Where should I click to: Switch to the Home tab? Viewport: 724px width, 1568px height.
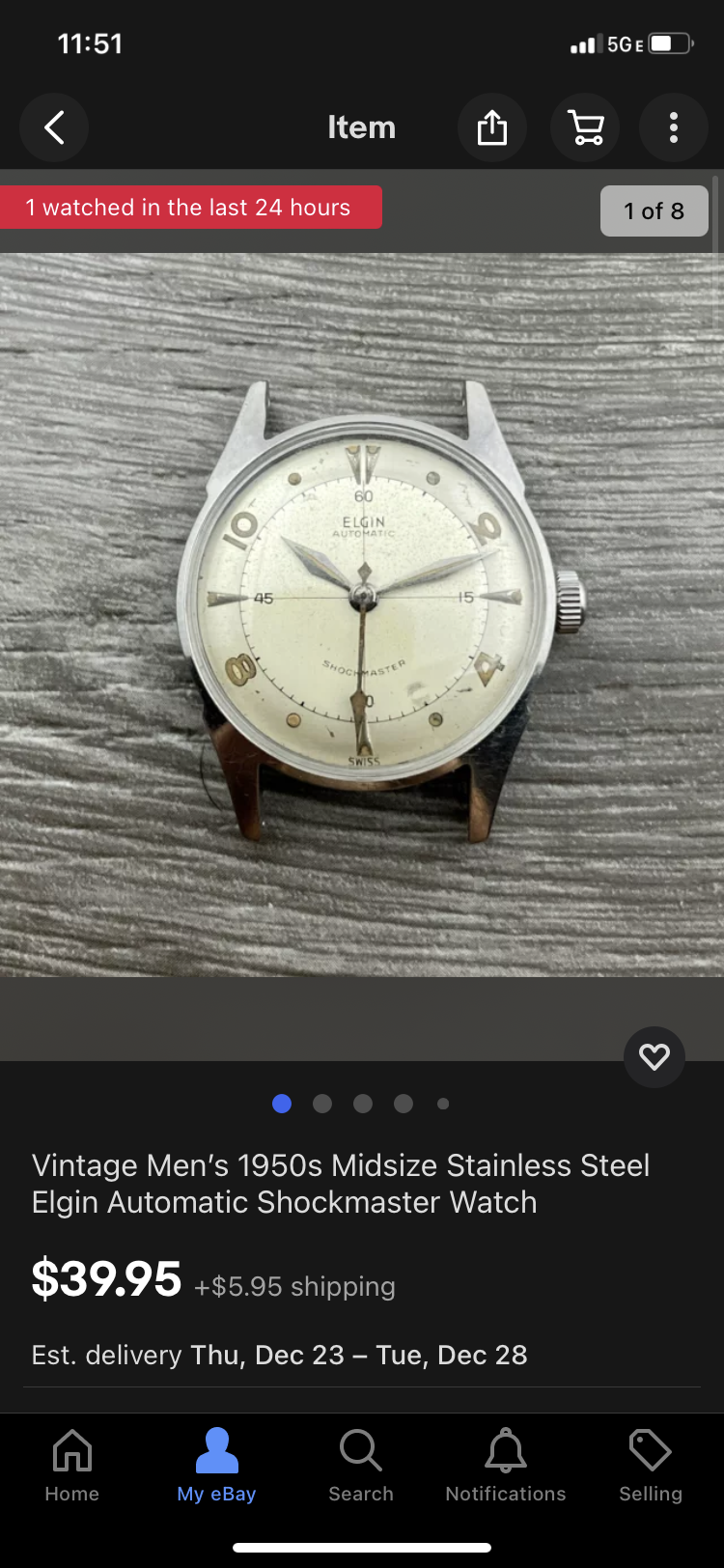[x=72, y=1465]
